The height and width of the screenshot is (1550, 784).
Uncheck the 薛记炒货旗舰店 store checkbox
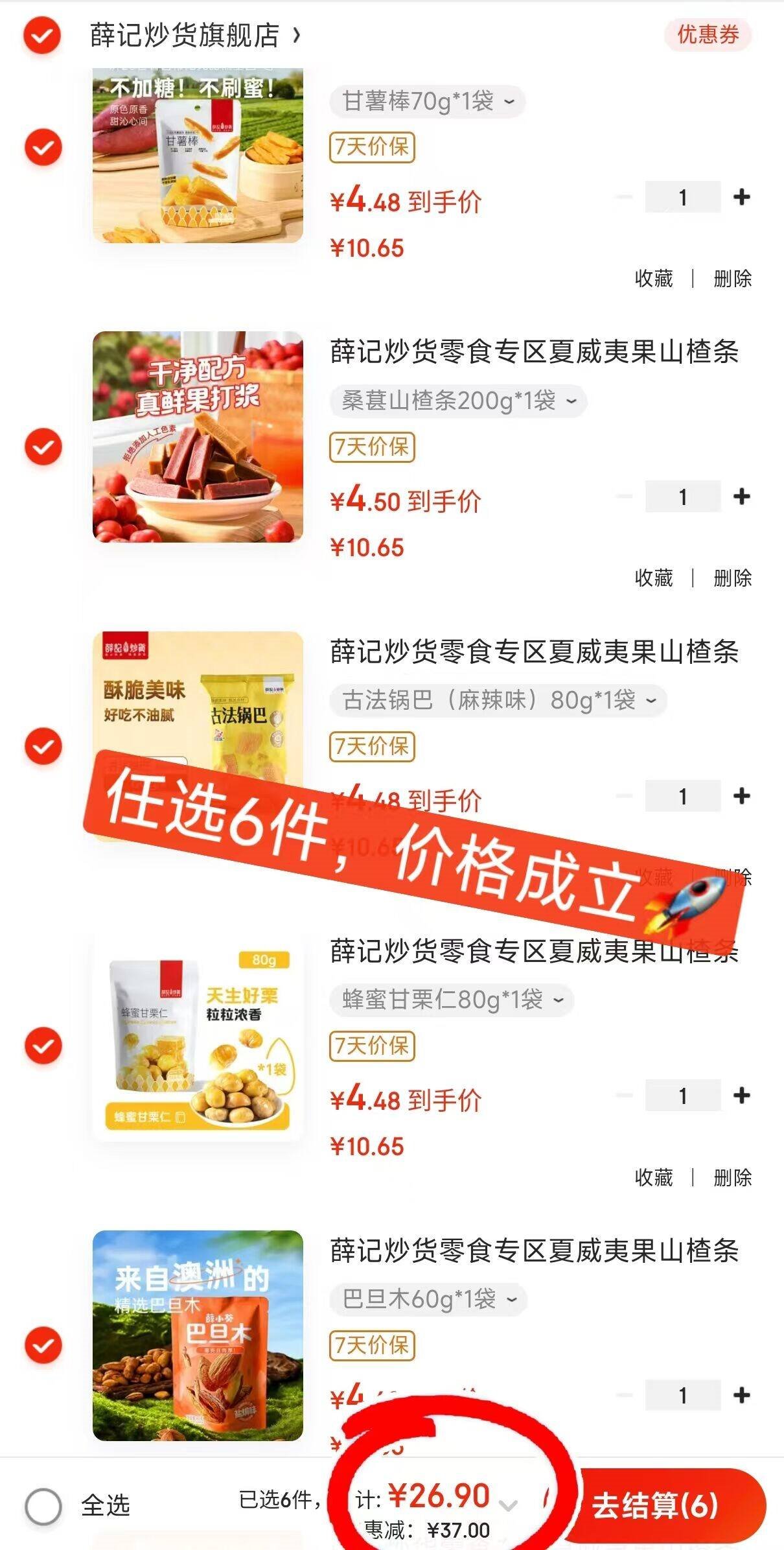tap(42, 35)
